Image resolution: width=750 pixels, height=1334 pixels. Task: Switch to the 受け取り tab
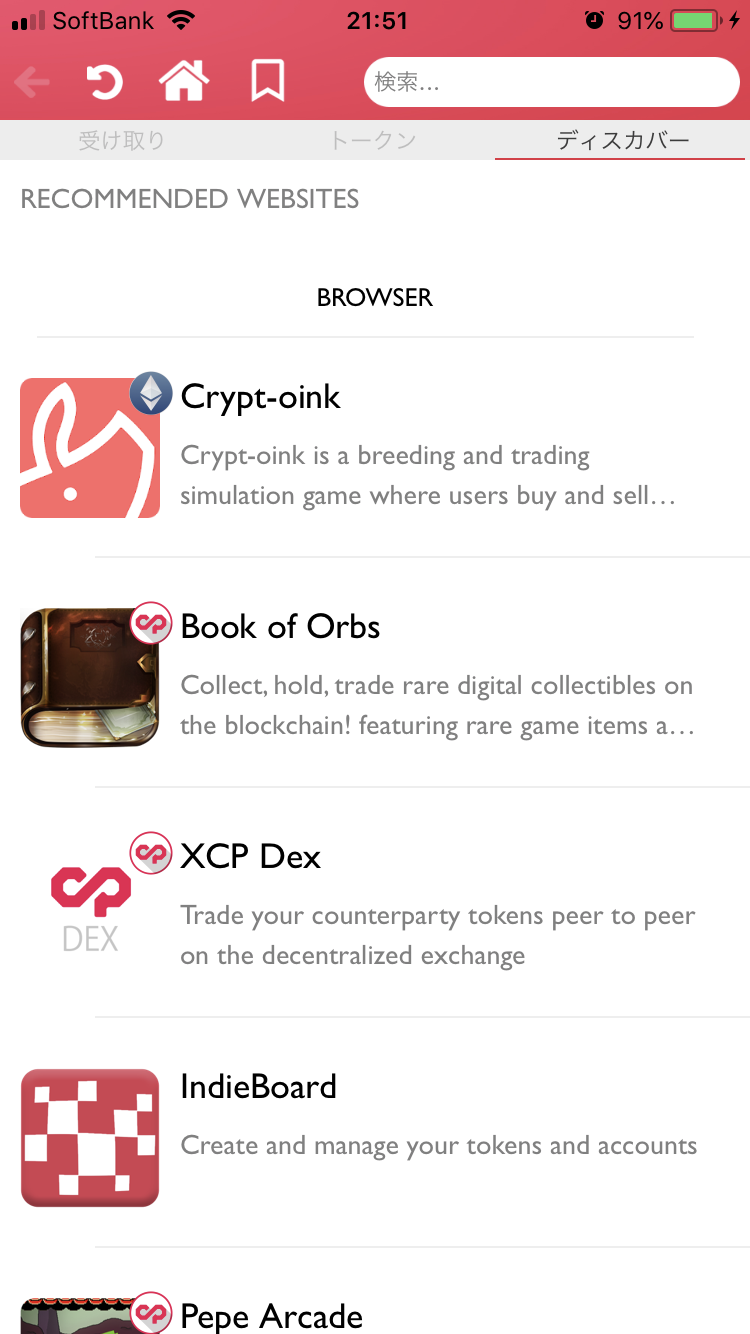pos(122,140)
